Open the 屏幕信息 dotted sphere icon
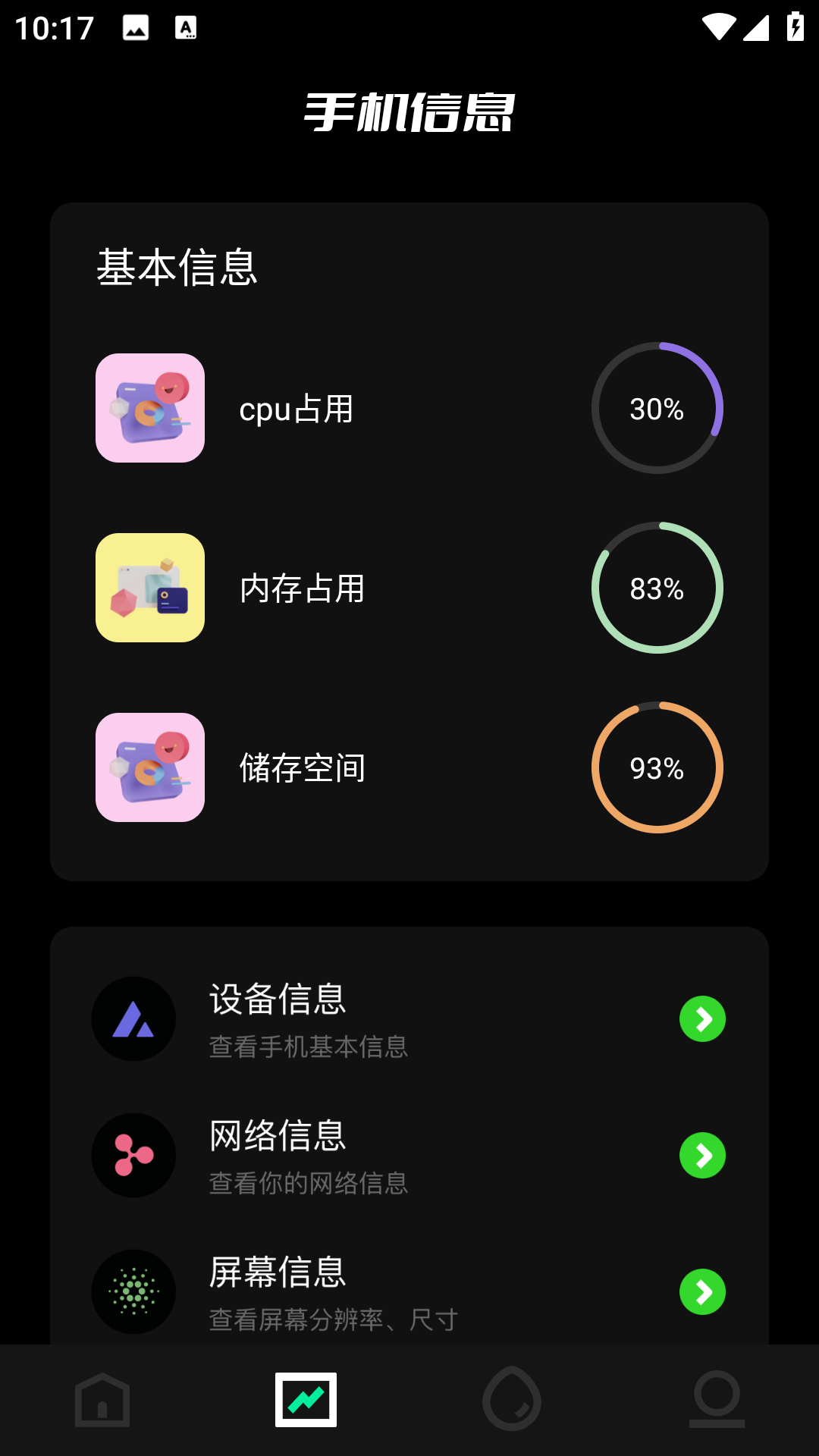819x1456 pixels. coord(133,1291)
